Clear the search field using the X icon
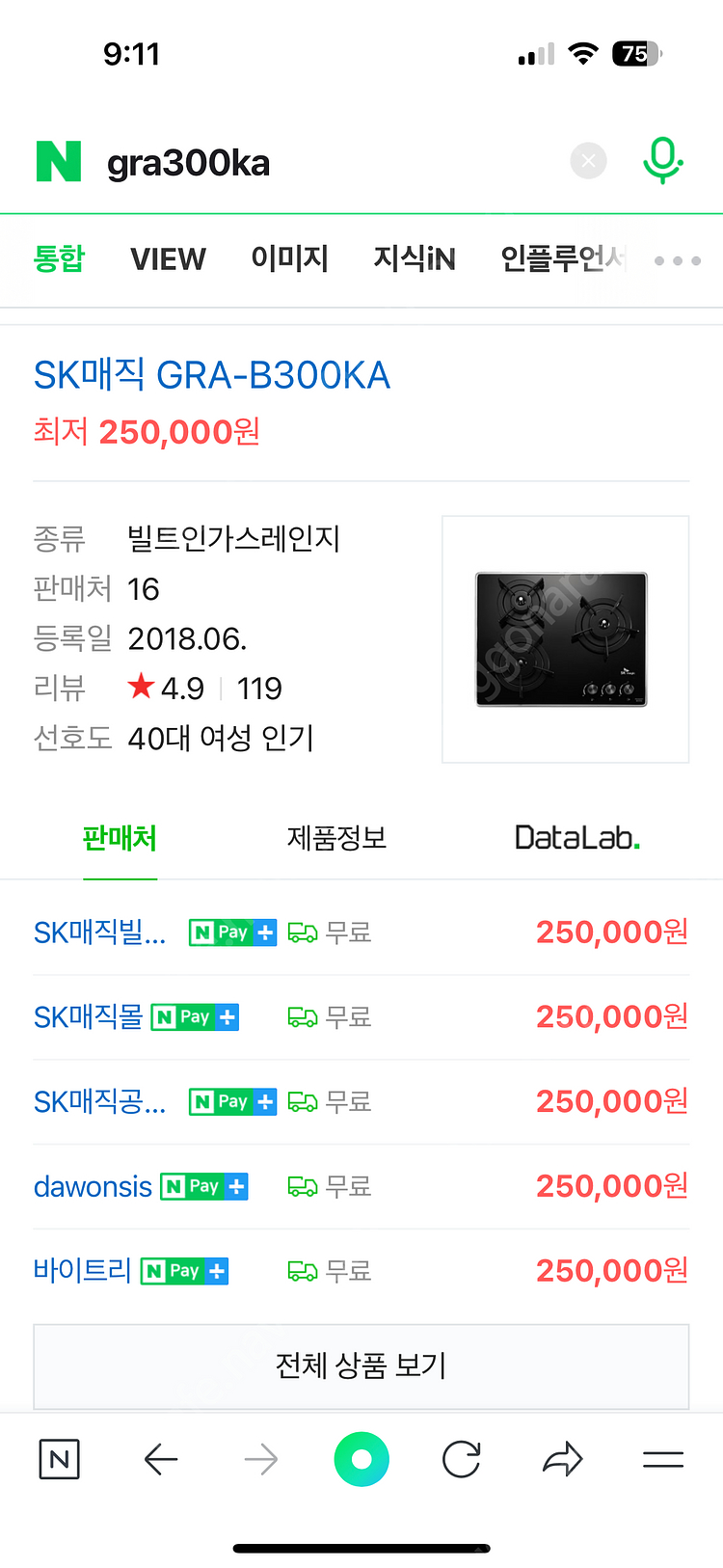The width and height of the screenshot is (723, 1568). 588,160
